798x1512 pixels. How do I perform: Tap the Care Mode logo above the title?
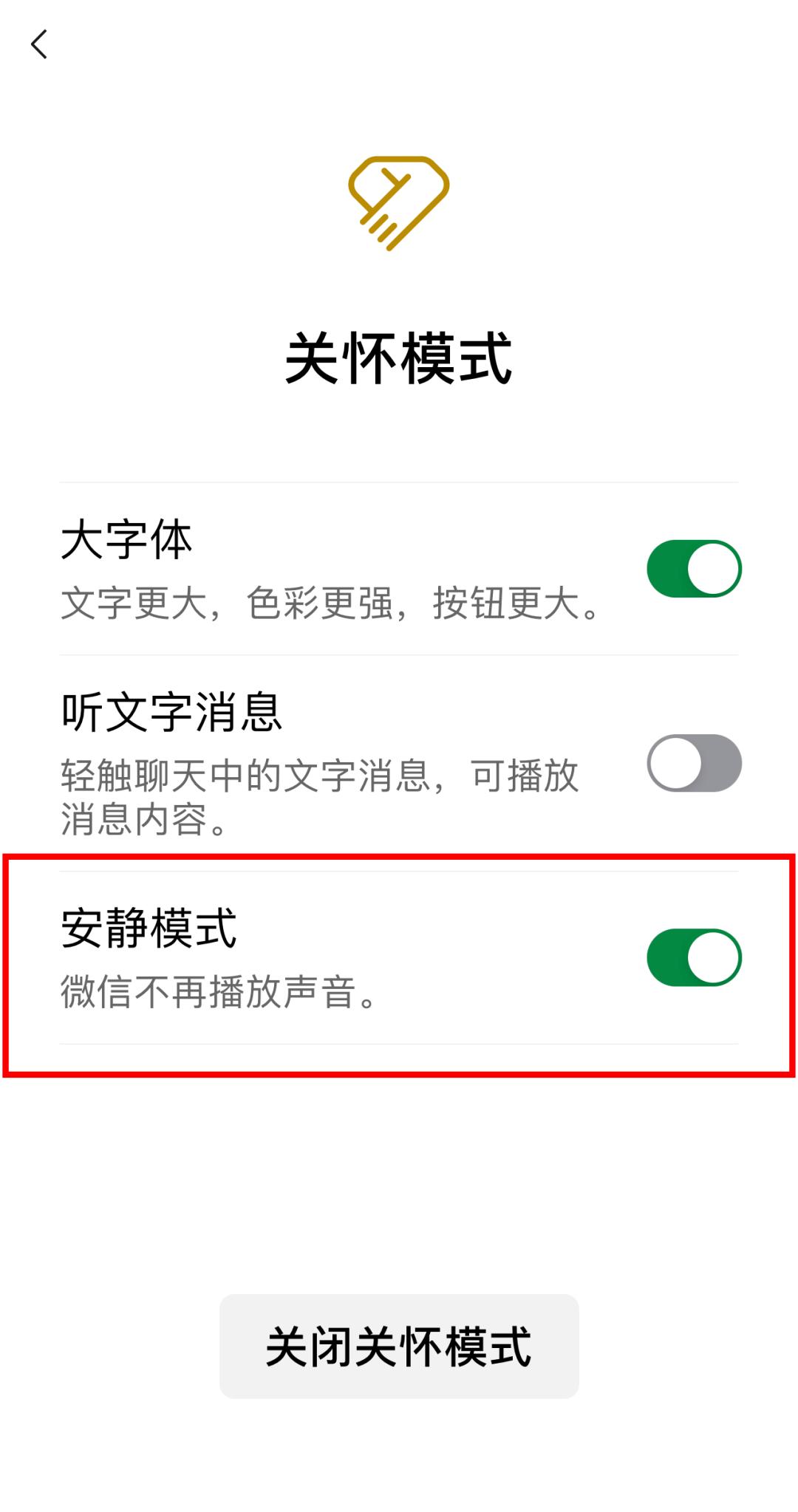click(400, 199)
